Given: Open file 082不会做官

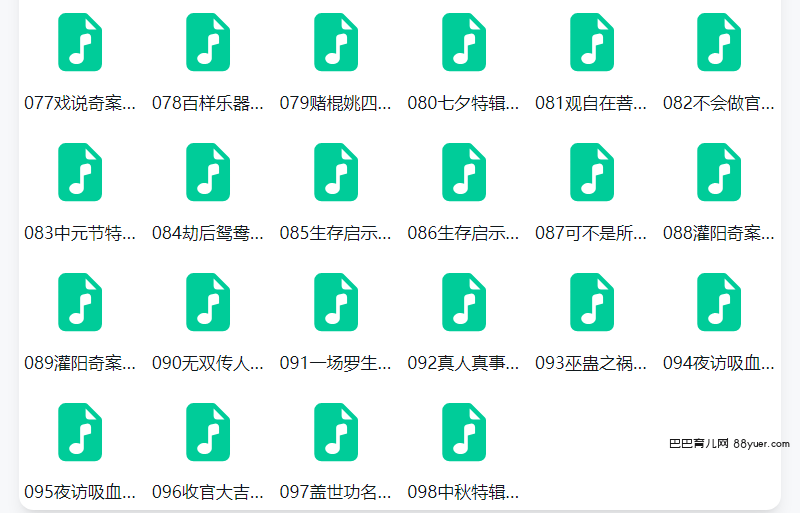Looking at the screenshot, I should (x=719, y=43).
